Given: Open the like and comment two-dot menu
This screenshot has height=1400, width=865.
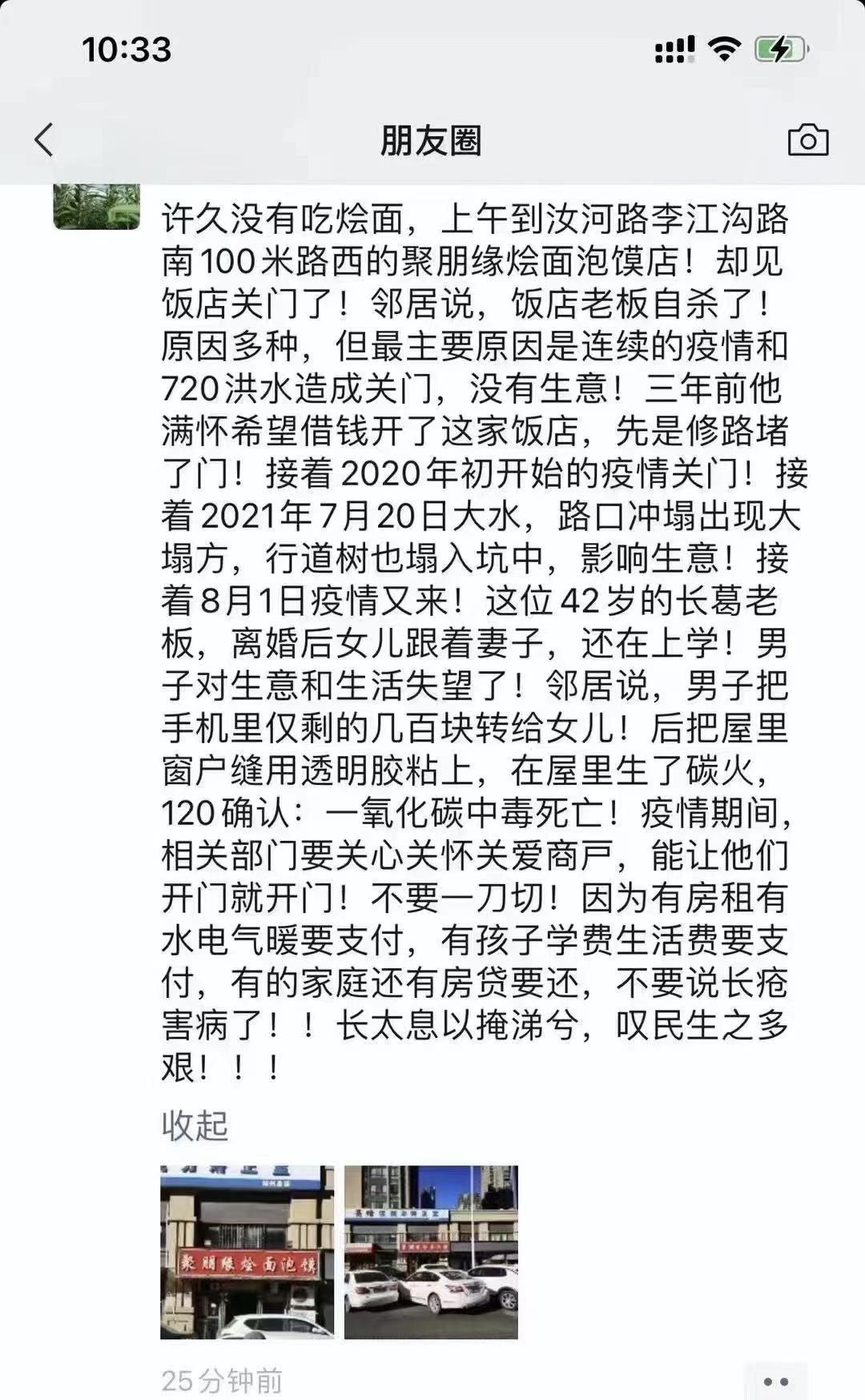Looking at the screenshot, I should (775, 1381).
